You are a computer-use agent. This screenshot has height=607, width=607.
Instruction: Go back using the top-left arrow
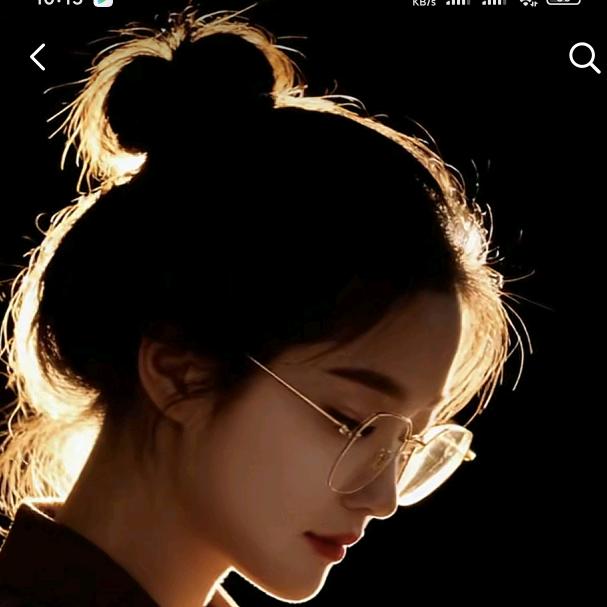38,58
